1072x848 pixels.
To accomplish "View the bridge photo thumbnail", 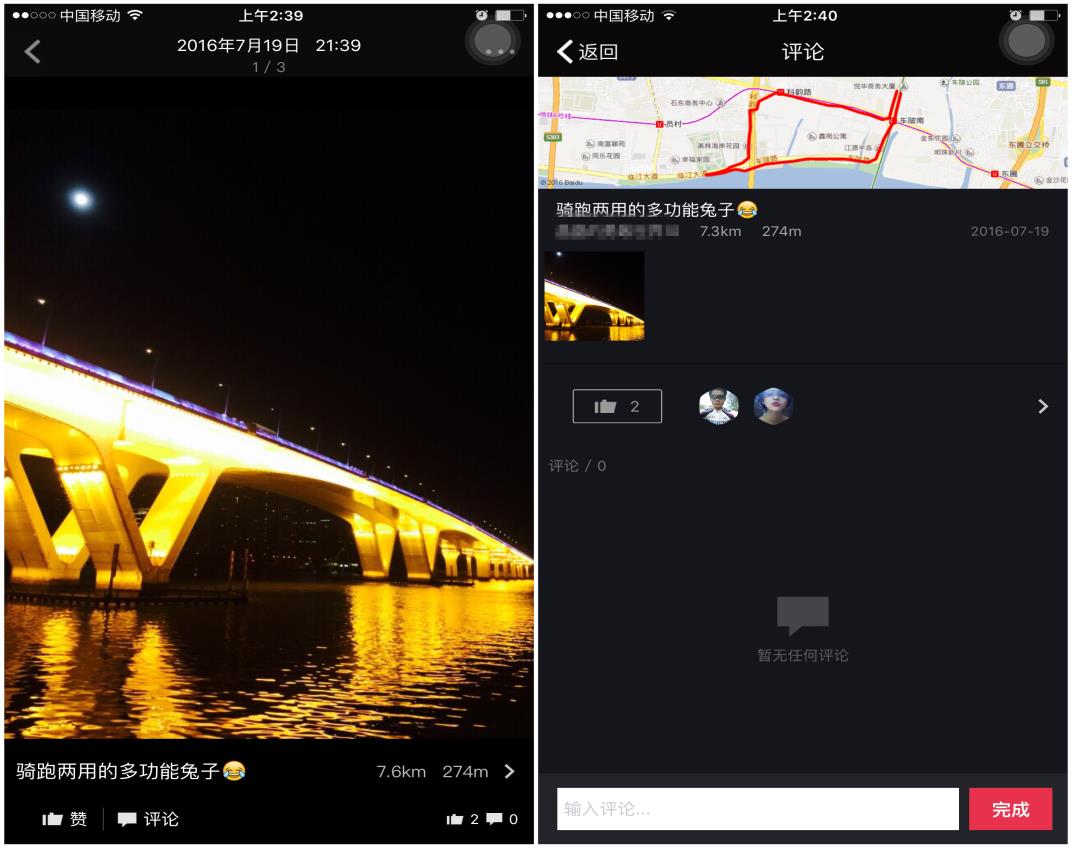I will pos(594,296).
